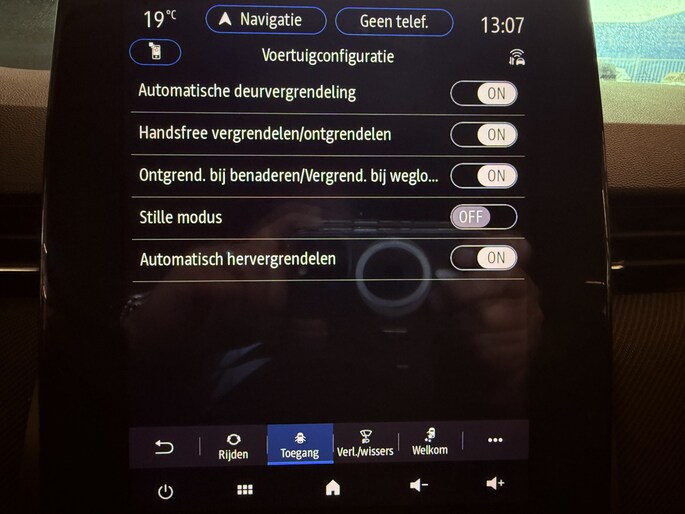
Task: Raise the volume
Action: 495,484
